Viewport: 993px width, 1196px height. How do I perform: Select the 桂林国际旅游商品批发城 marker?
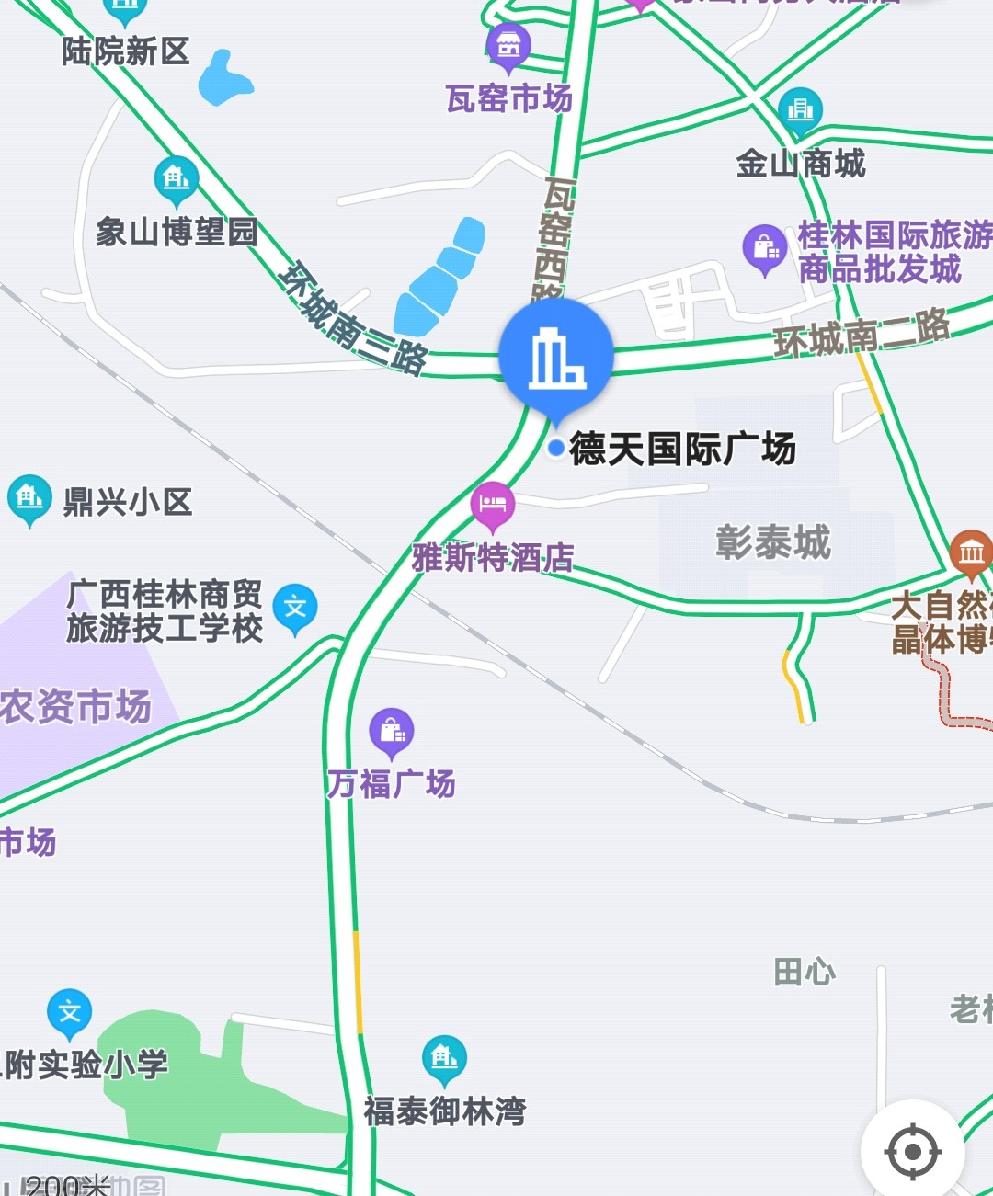click(x=765, y=247)
